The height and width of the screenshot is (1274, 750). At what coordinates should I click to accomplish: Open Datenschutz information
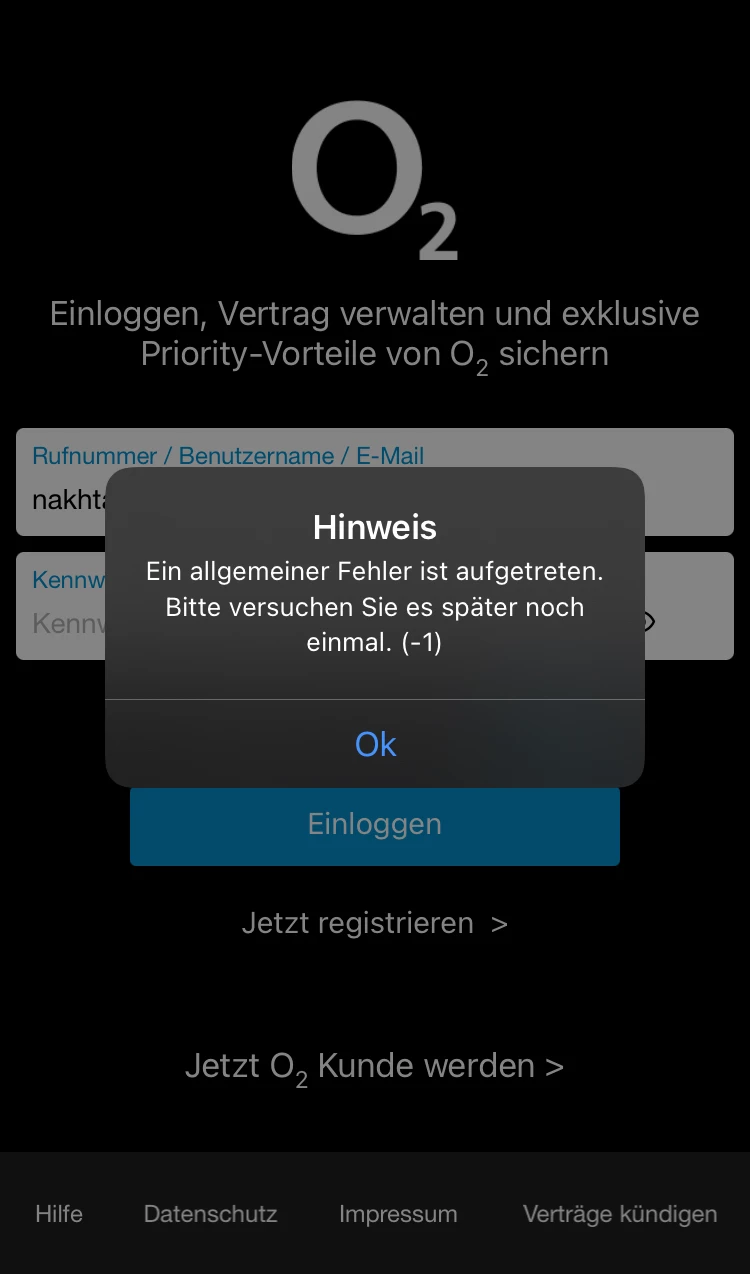(x=210, y=1214)
